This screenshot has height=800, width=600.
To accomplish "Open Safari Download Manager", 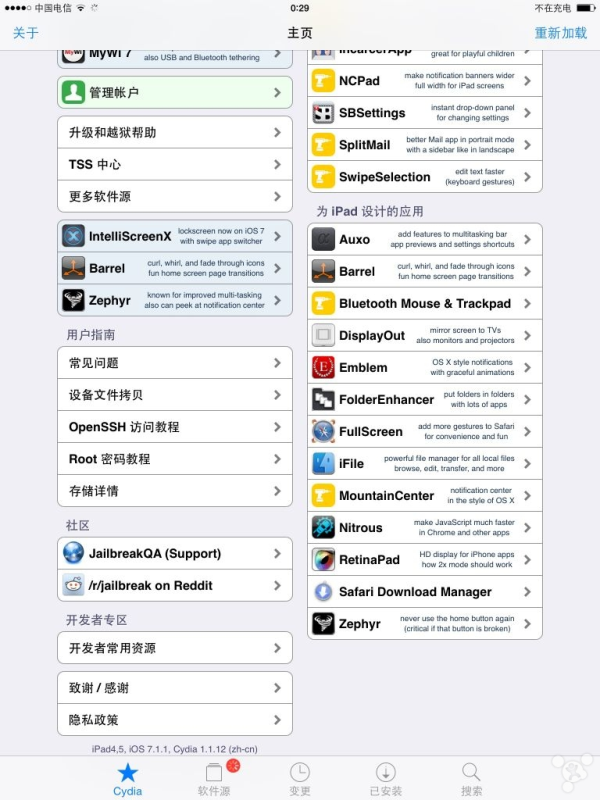I will [425, 592].
